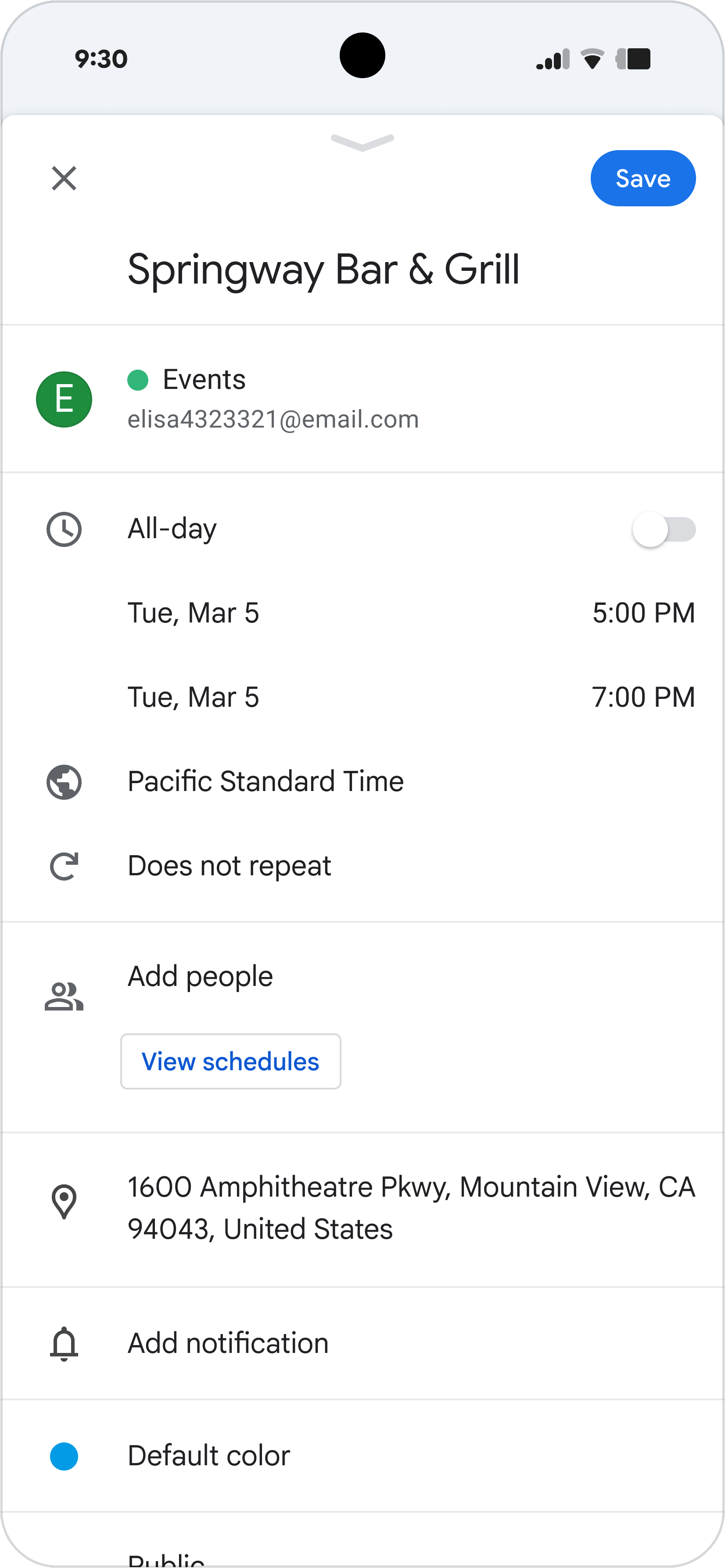Click the green E calendar avatar

[64, 399]
